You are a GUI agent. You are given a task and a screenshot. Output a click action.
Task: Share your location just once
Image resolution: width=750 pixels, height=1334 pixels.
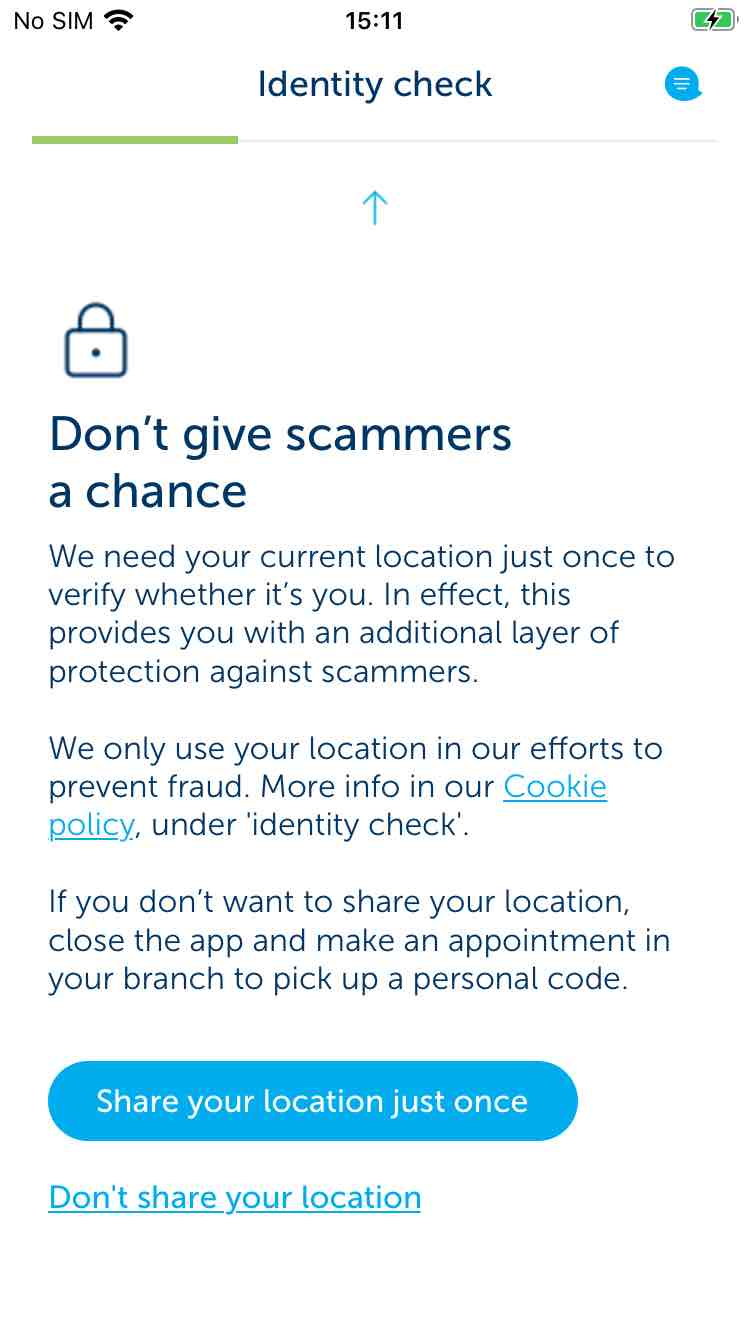point(312,1101)
